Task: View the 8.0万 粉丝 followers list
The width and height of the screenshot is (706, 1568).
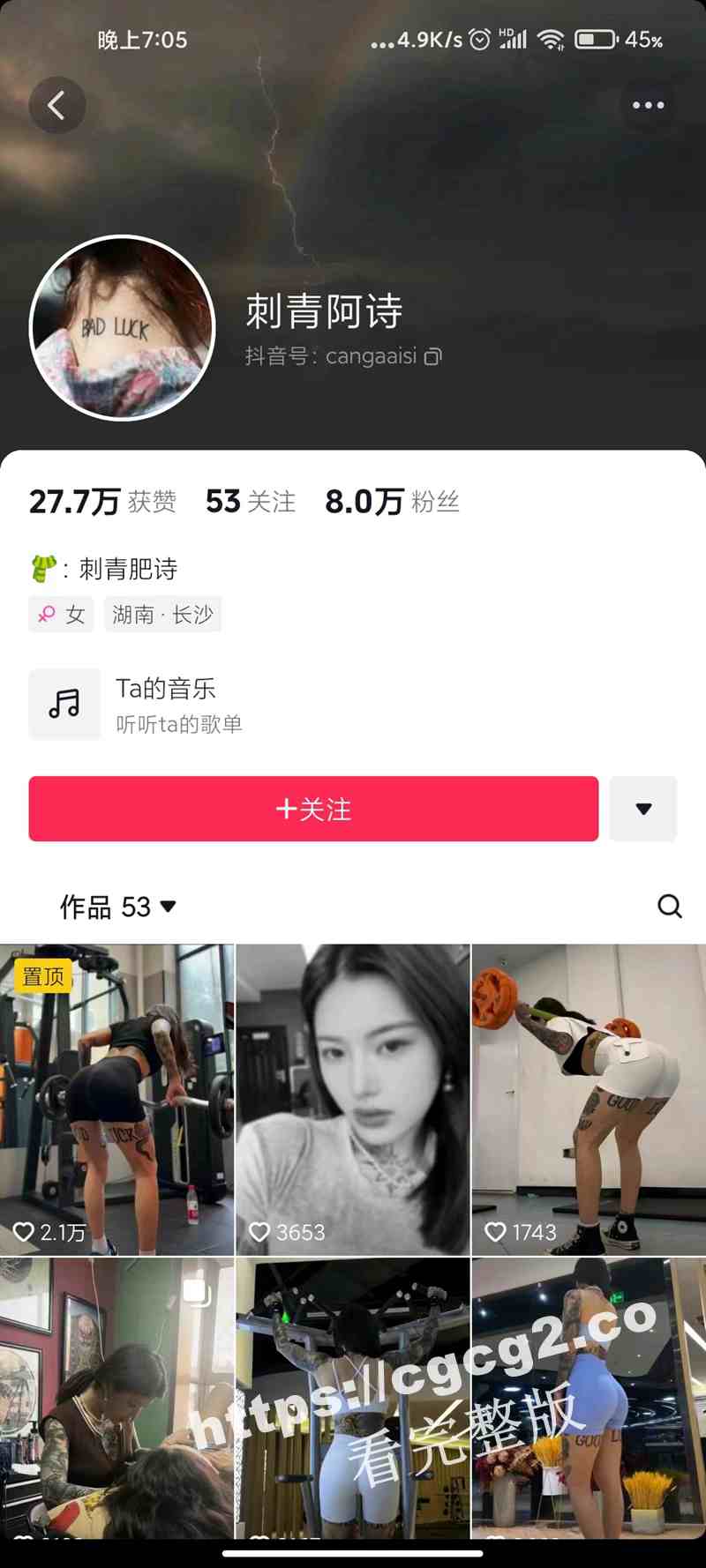Action: point(392,502)
